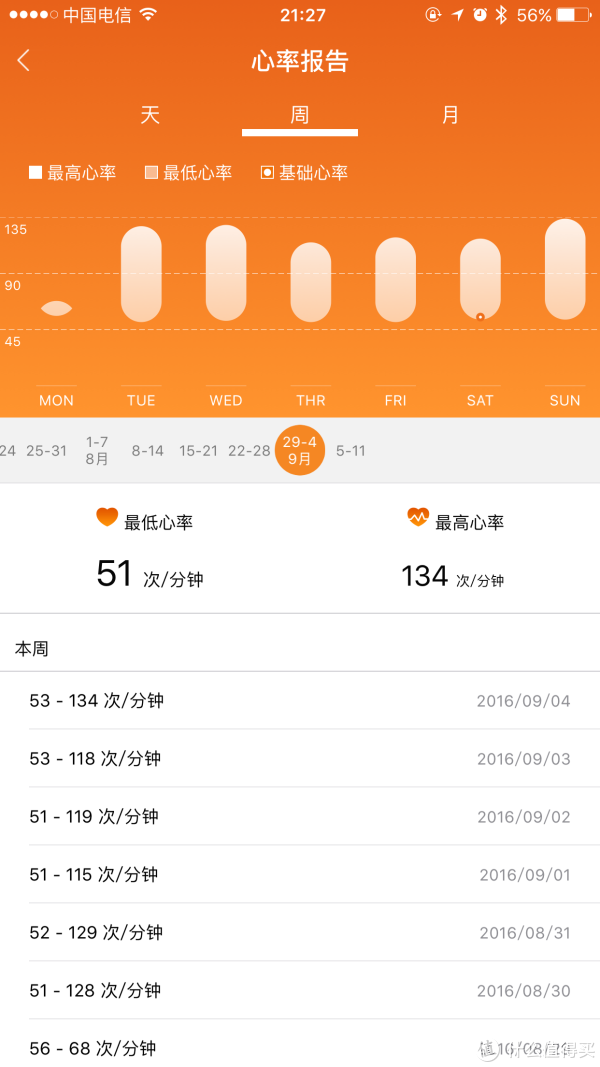Pick the 25-31 week
Image resolution: width=600 pixels, height=1067 pixels.
(46, 451)
